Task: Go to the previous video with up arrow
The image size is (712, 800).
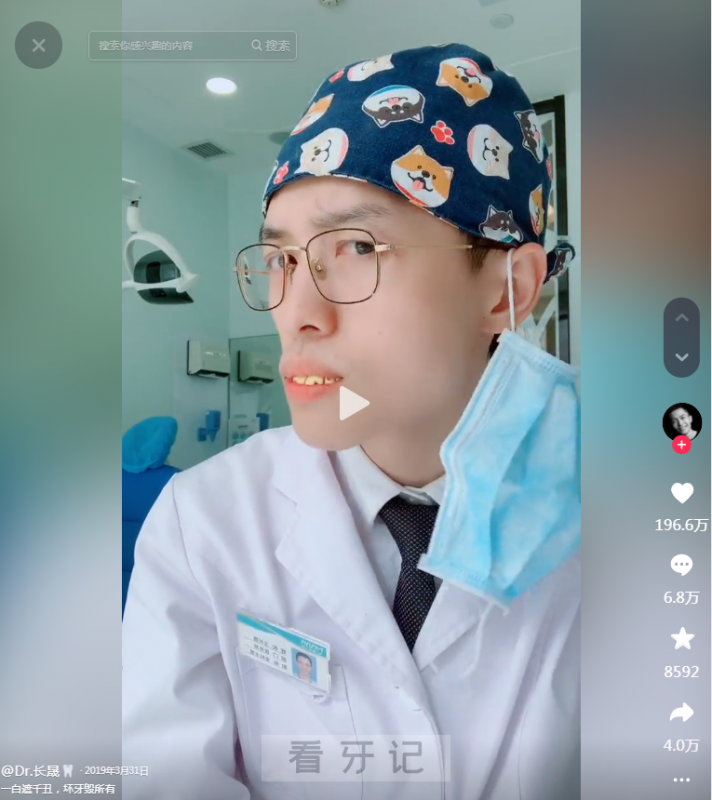Action: point(681,318)
